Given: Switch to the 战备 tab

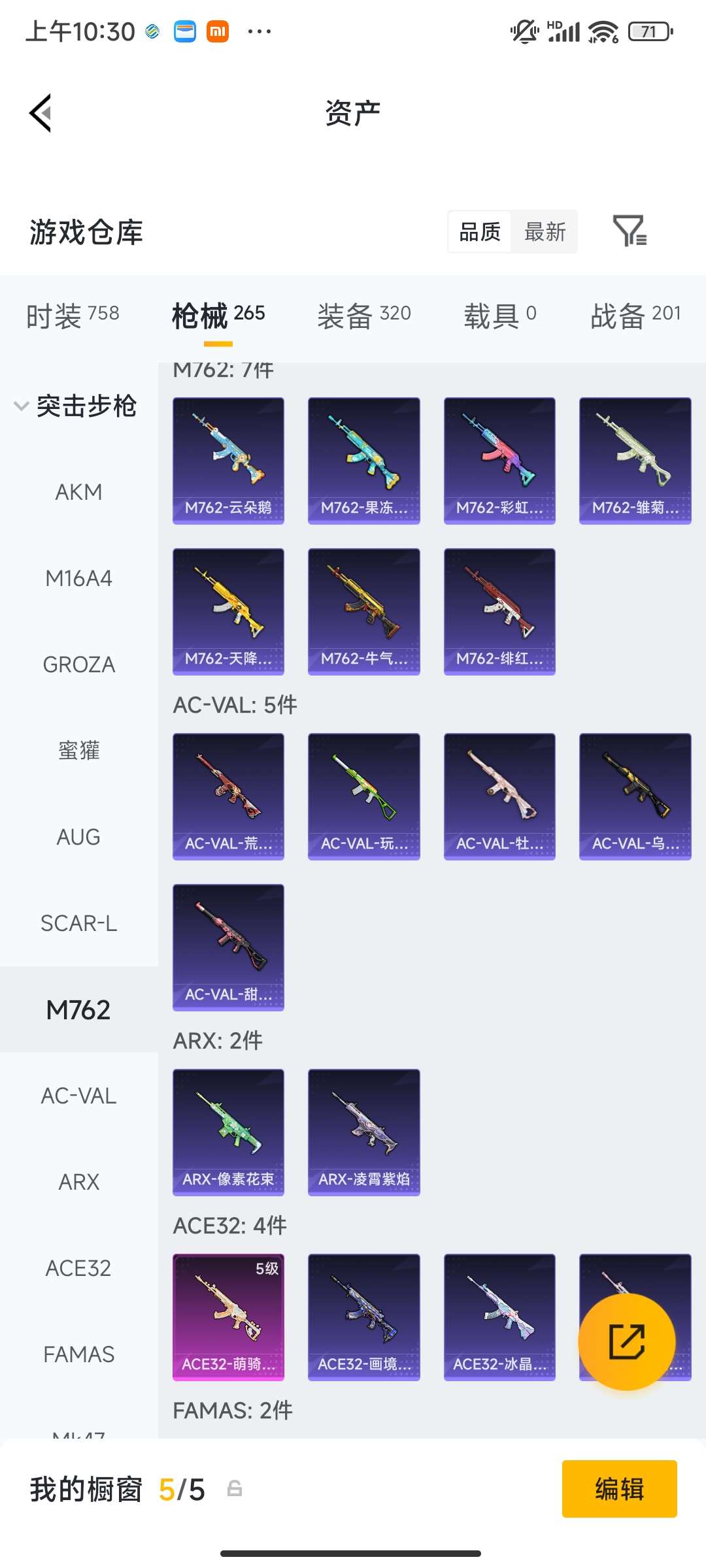Looking at the screenshot, I should tap(635, 316).
